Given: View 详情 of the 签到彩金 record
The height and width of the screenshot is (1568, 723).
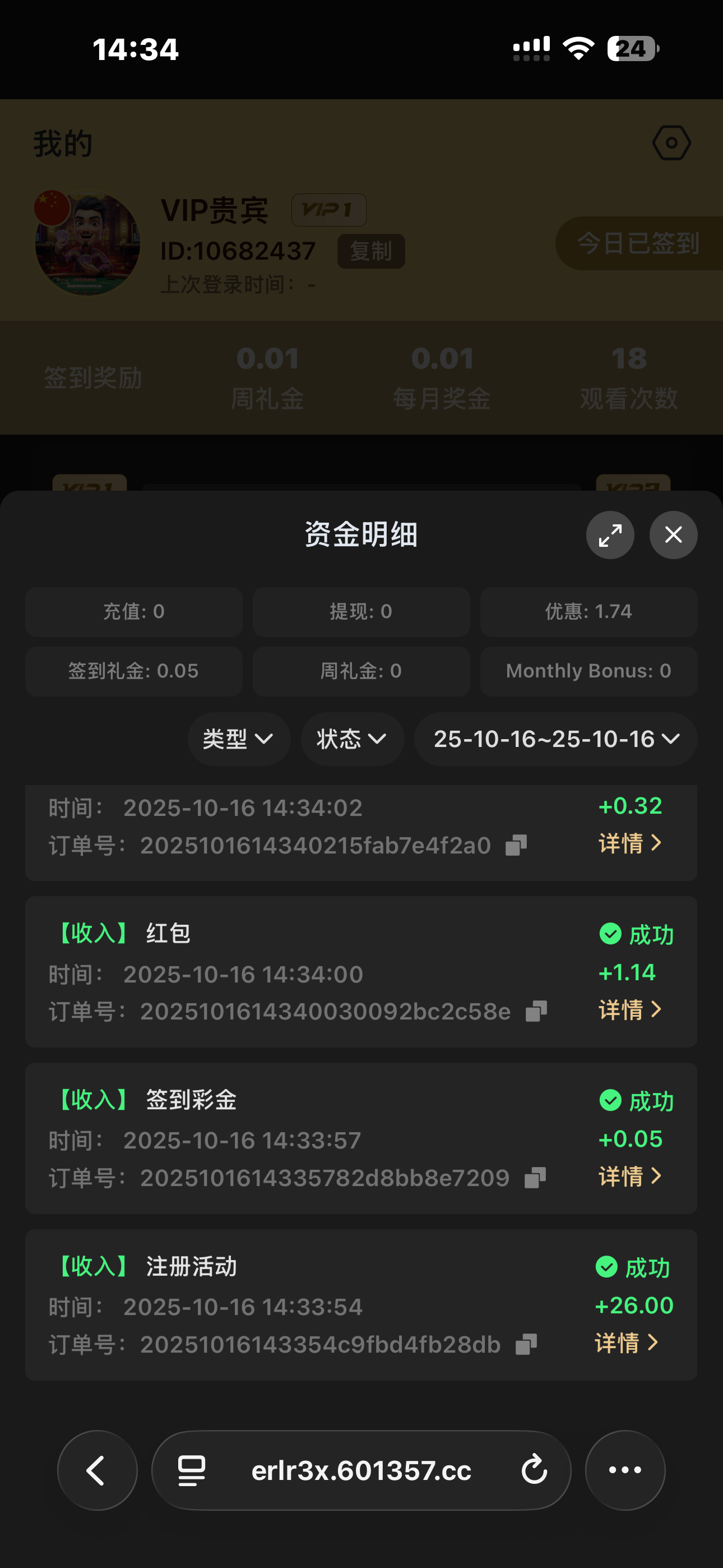Looking at the screenshot, I should point(629,1176).
